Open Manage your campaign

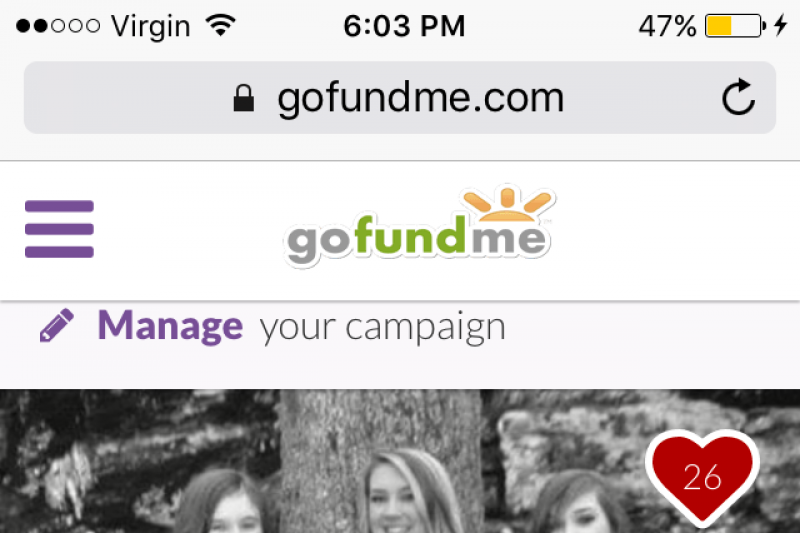[x=272, y=327]
